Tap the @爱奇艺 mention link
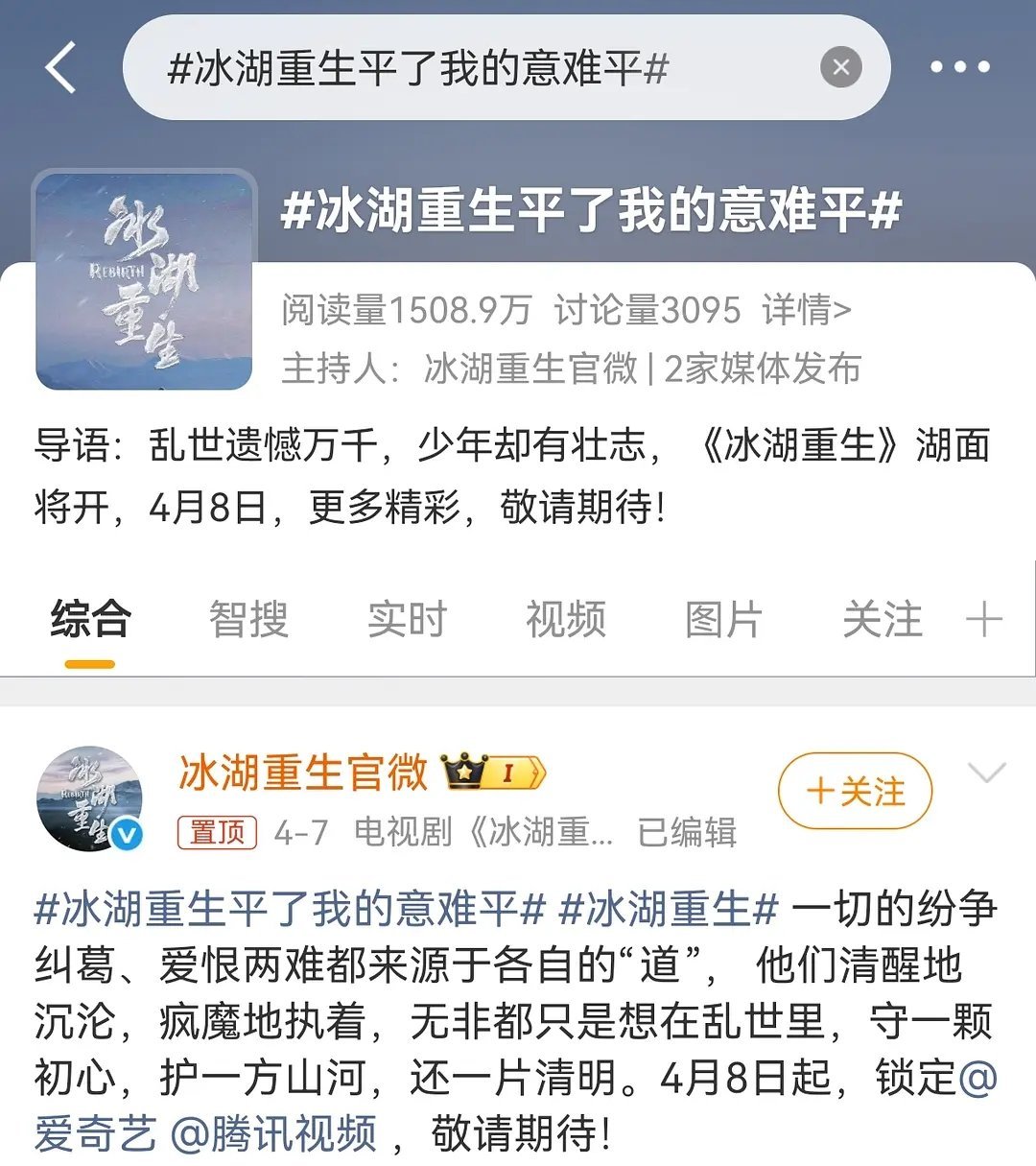 click(x=95, y=1132)
